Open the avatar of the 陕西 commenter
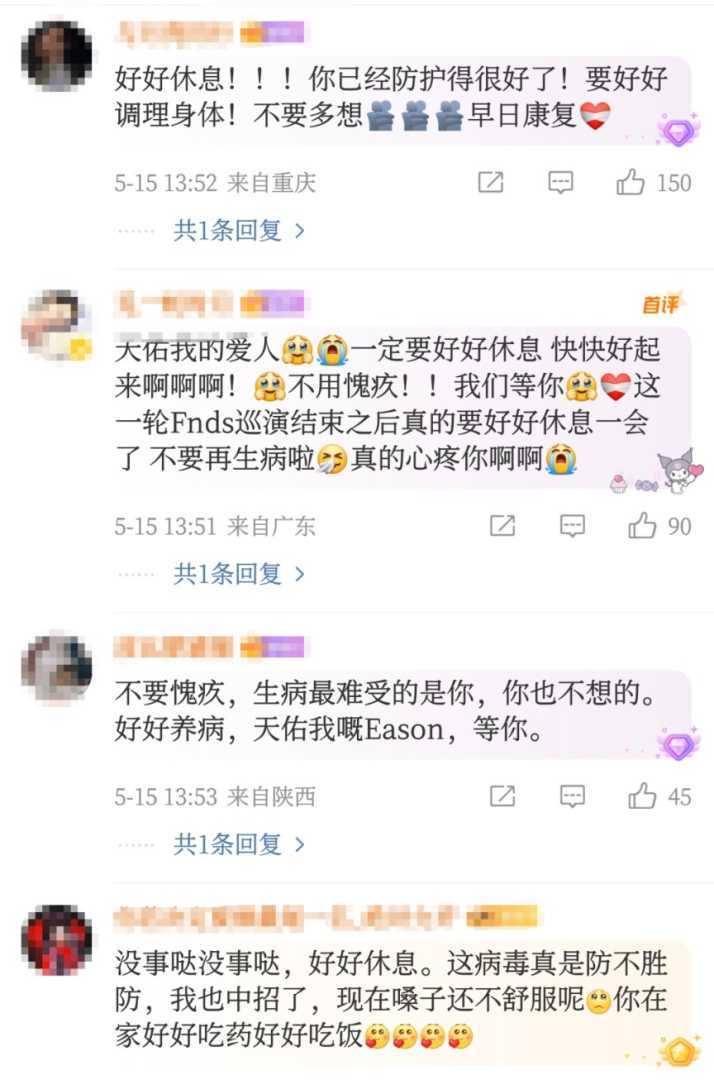The width and height of the screenshot is (714, 1080). [x=57, y=668]
